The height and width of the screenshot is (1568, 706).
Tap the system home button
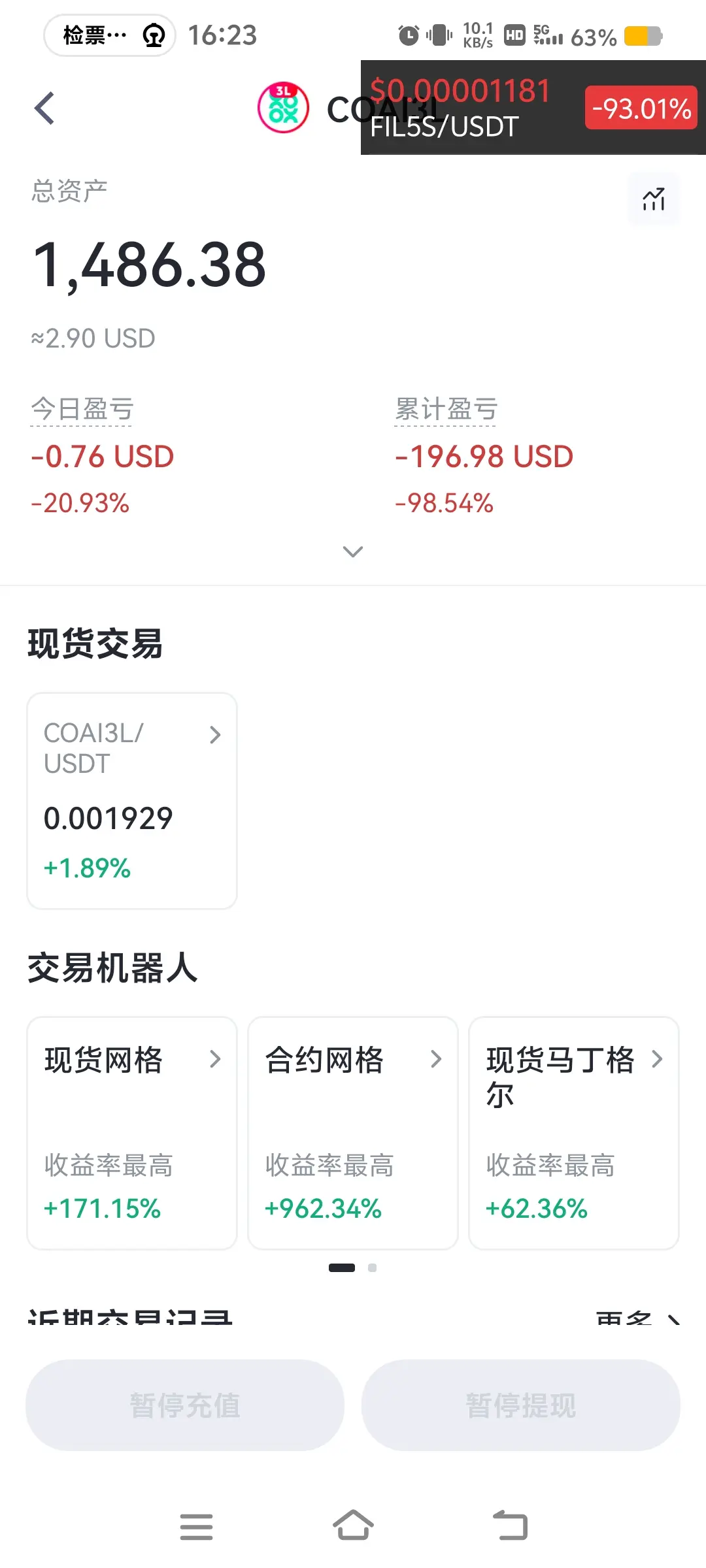353,1526
